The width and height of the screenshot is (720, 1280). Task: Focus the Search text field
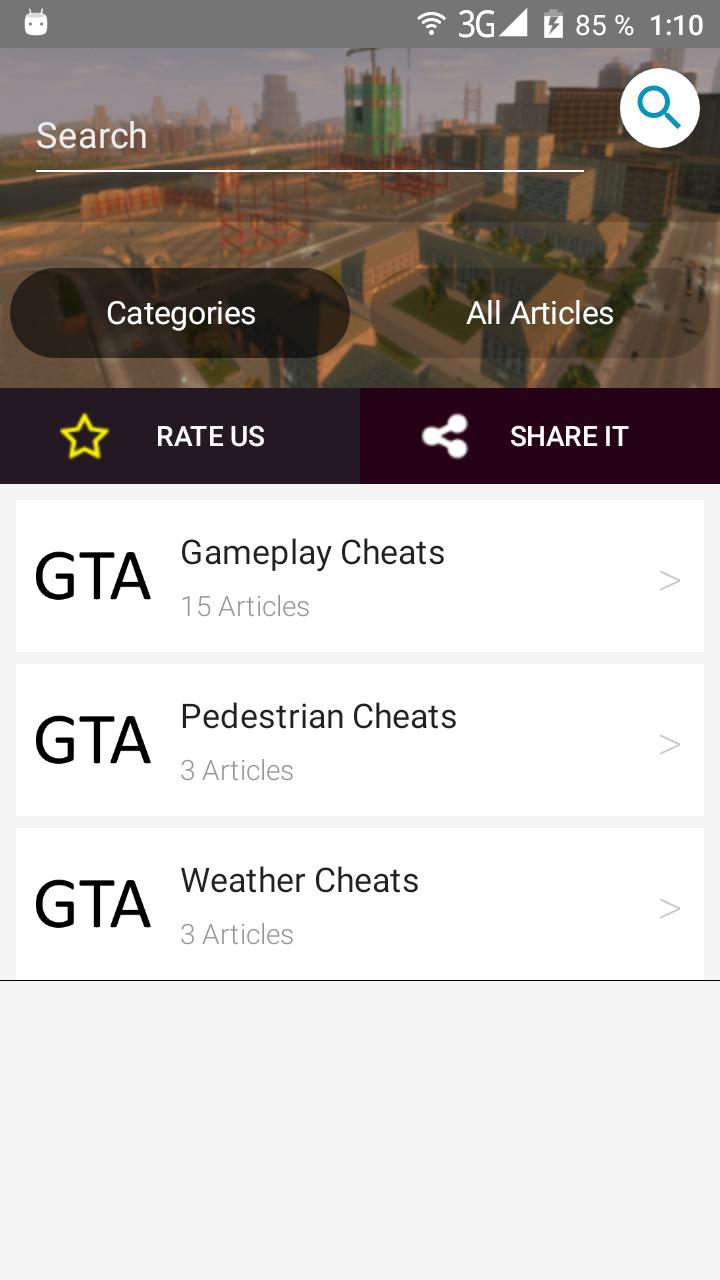pos(309,137)
